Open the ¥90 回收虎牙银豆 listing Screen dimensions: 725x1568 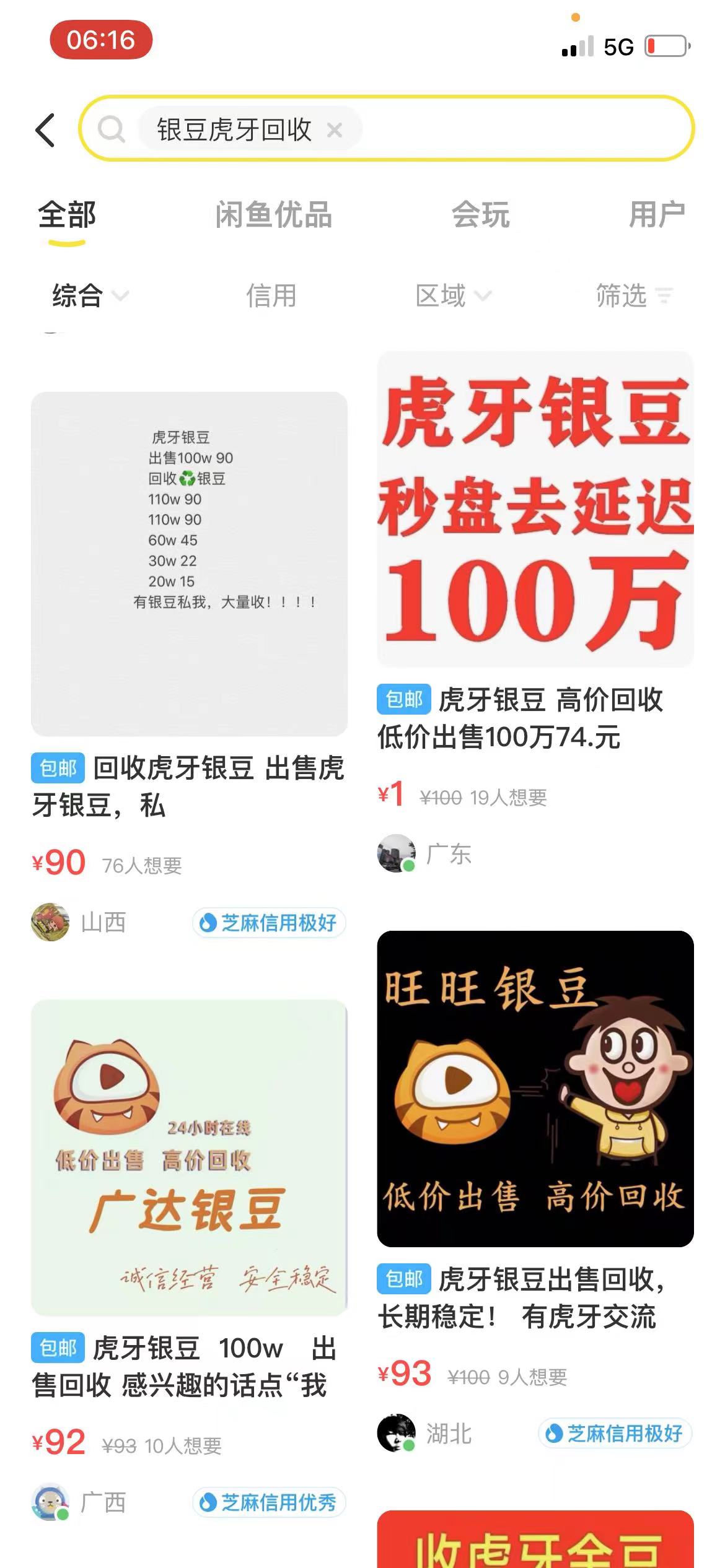coord(189,564)
